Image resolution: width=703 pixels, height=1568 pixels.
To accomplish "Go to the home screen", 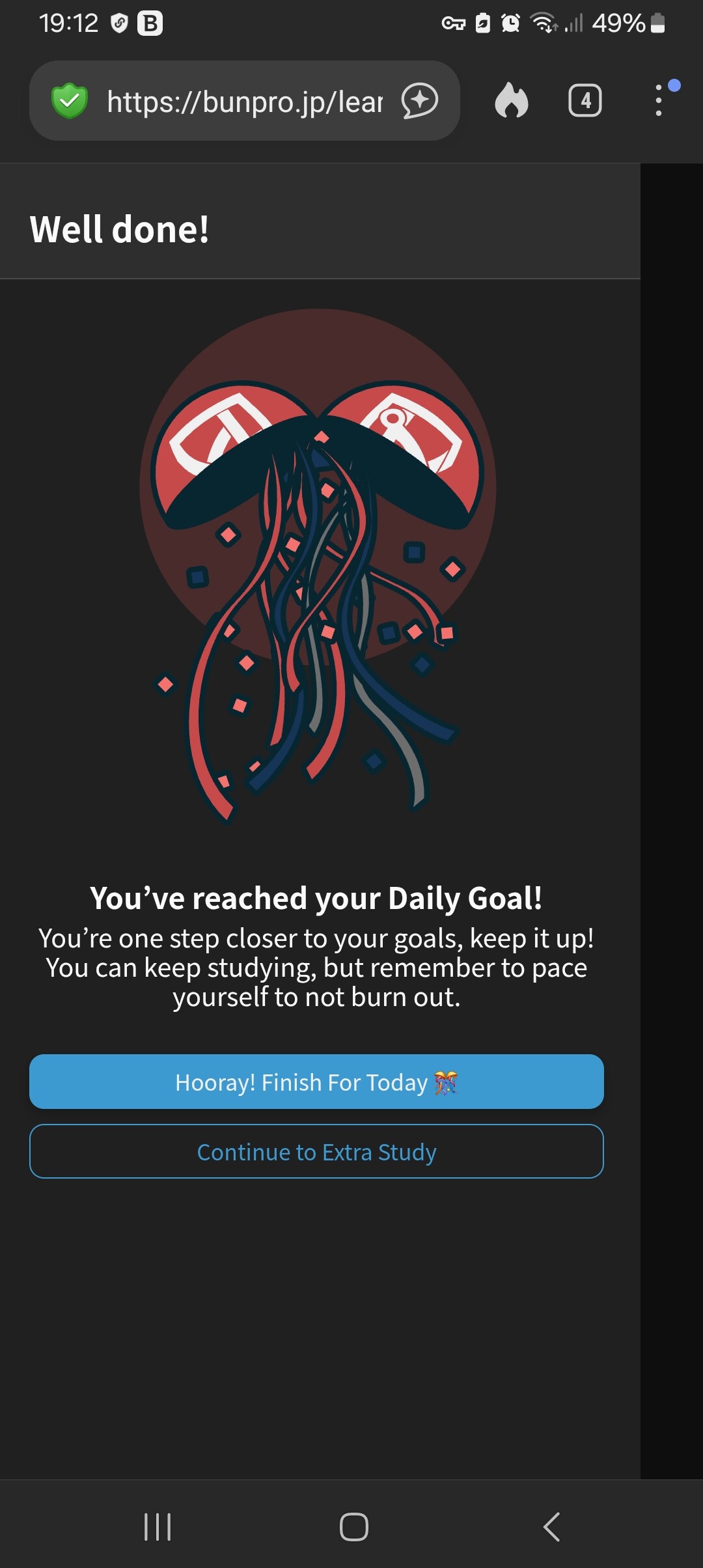I will click(353, 1526).
